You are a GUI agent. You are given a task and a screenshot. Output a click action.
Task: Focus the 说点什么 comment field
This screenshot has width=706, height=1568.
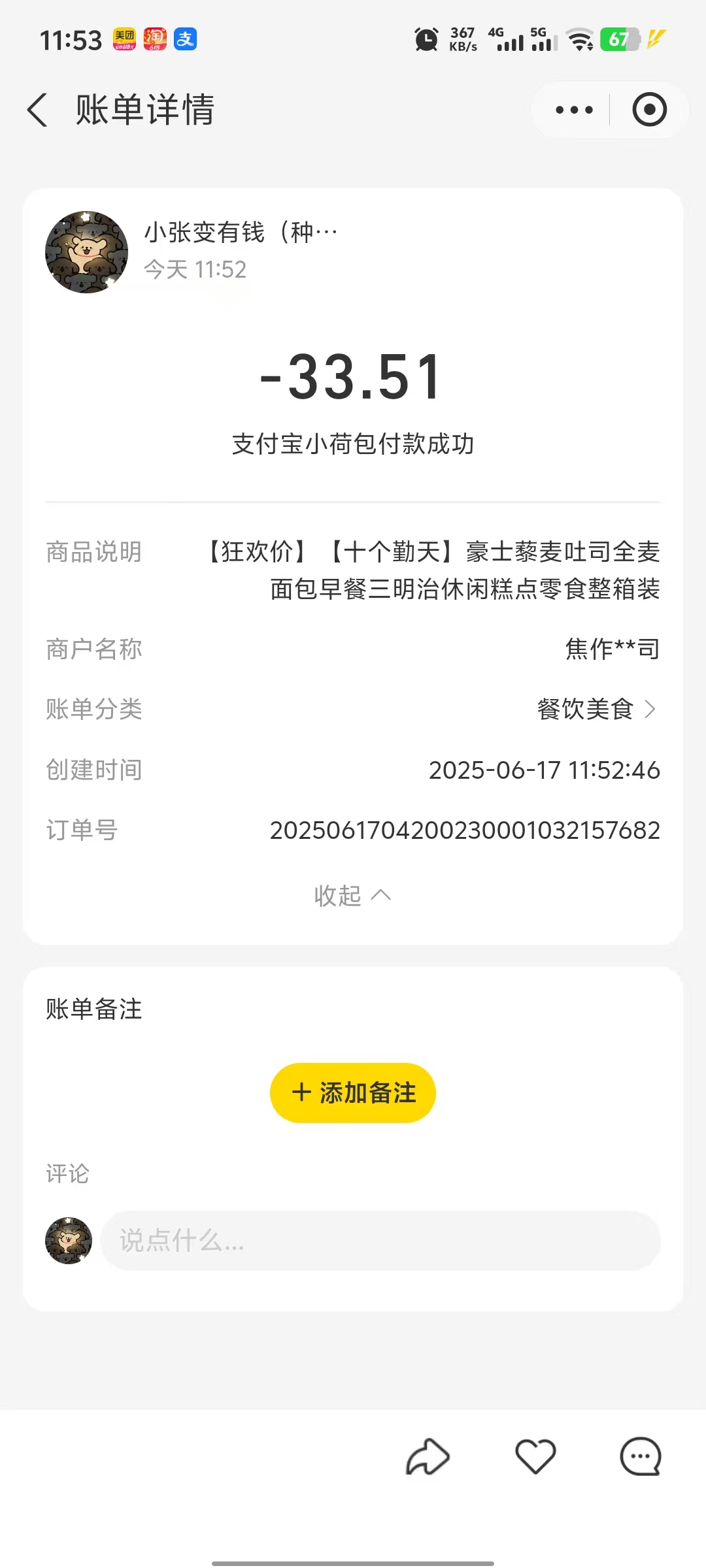click(x=380, y=1241)
